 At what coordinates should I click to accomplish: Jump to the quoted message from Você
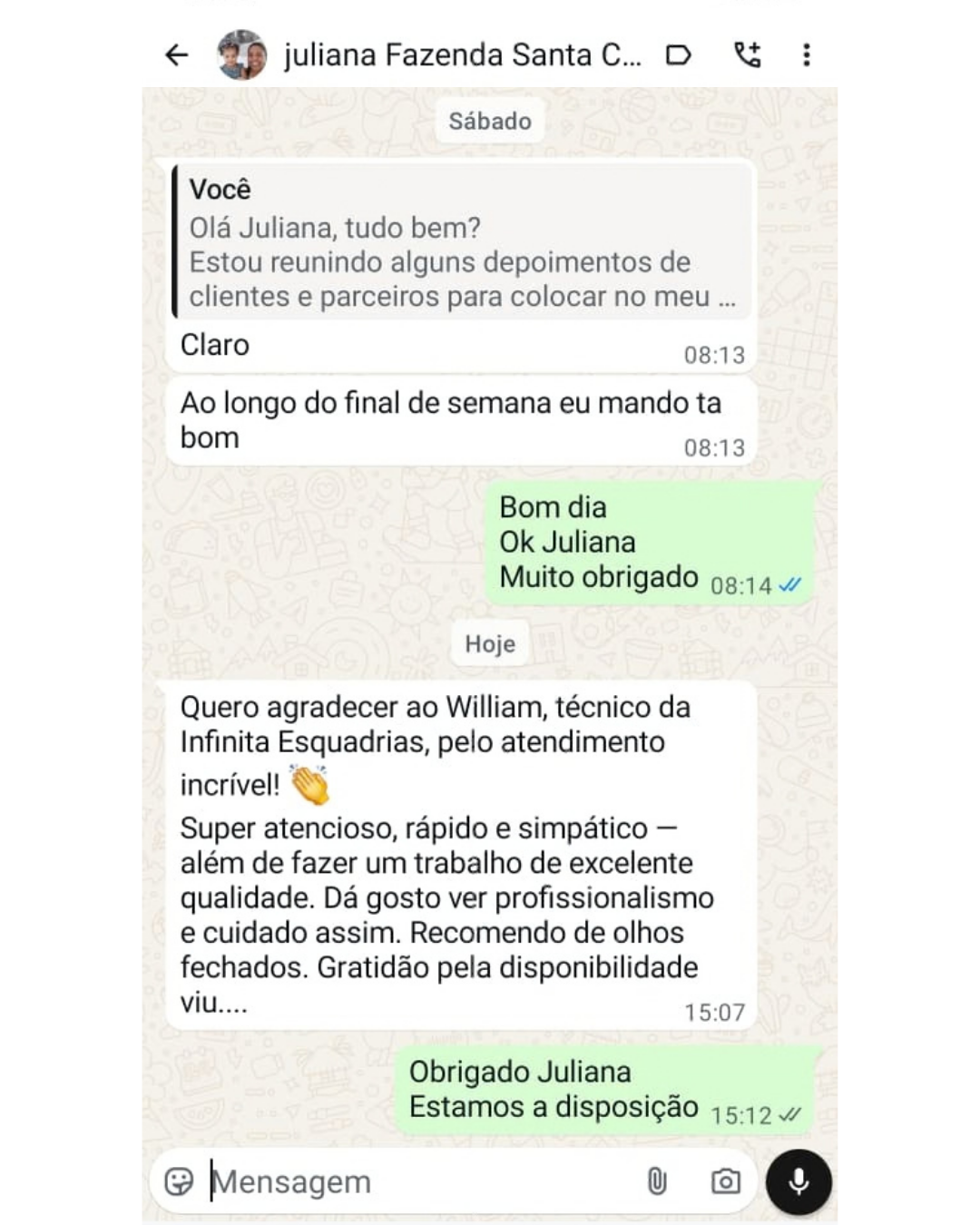point(462,243)
